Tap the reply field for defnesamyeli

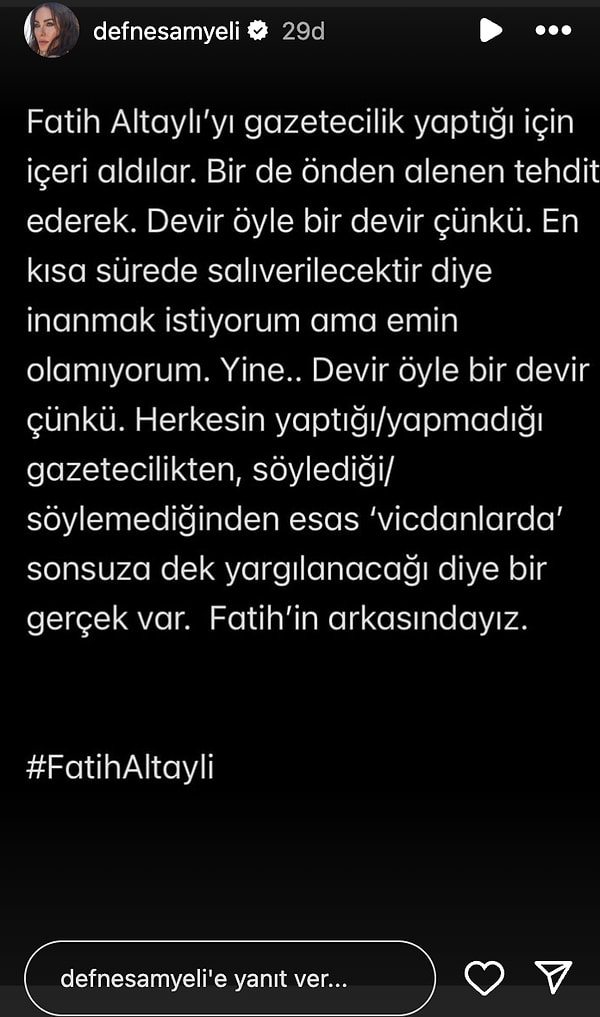[x=230, y=979]
